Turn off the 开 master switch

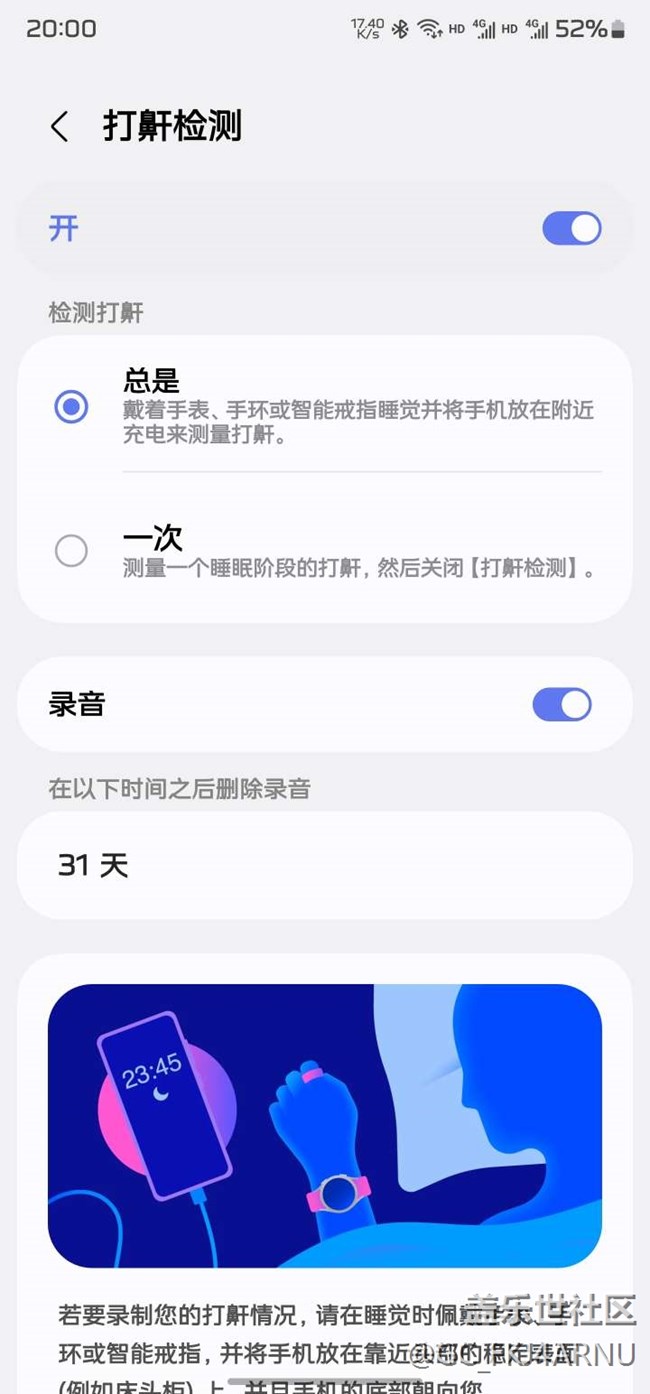(571, 229)
